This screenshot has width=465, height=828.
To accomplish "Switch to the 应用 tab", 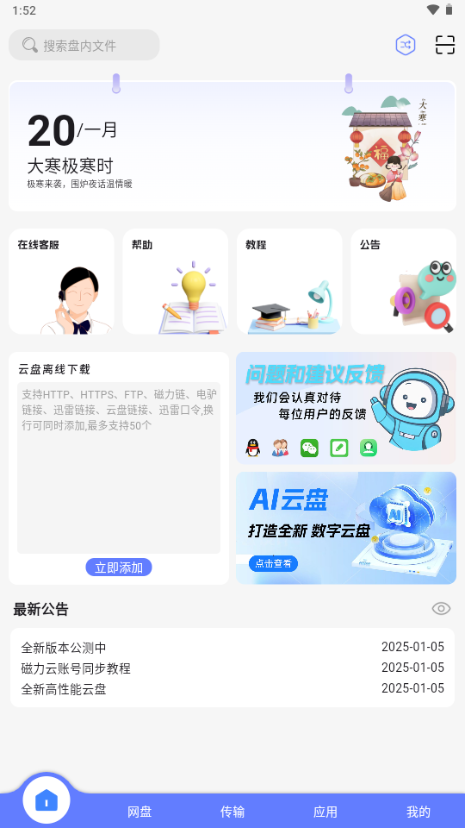I will 325,812.
